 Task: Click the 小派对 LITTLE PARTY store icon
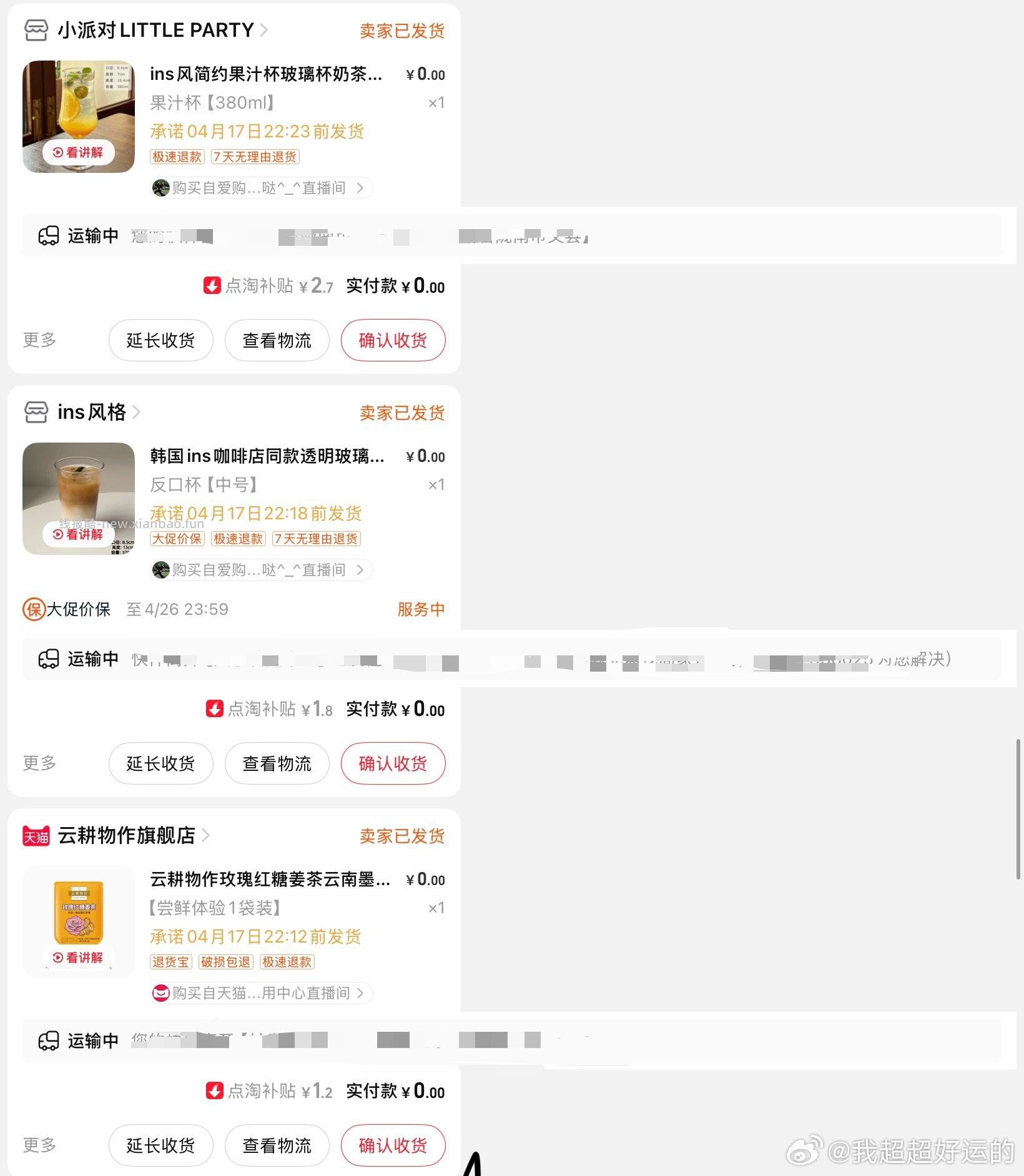point(36,29)
